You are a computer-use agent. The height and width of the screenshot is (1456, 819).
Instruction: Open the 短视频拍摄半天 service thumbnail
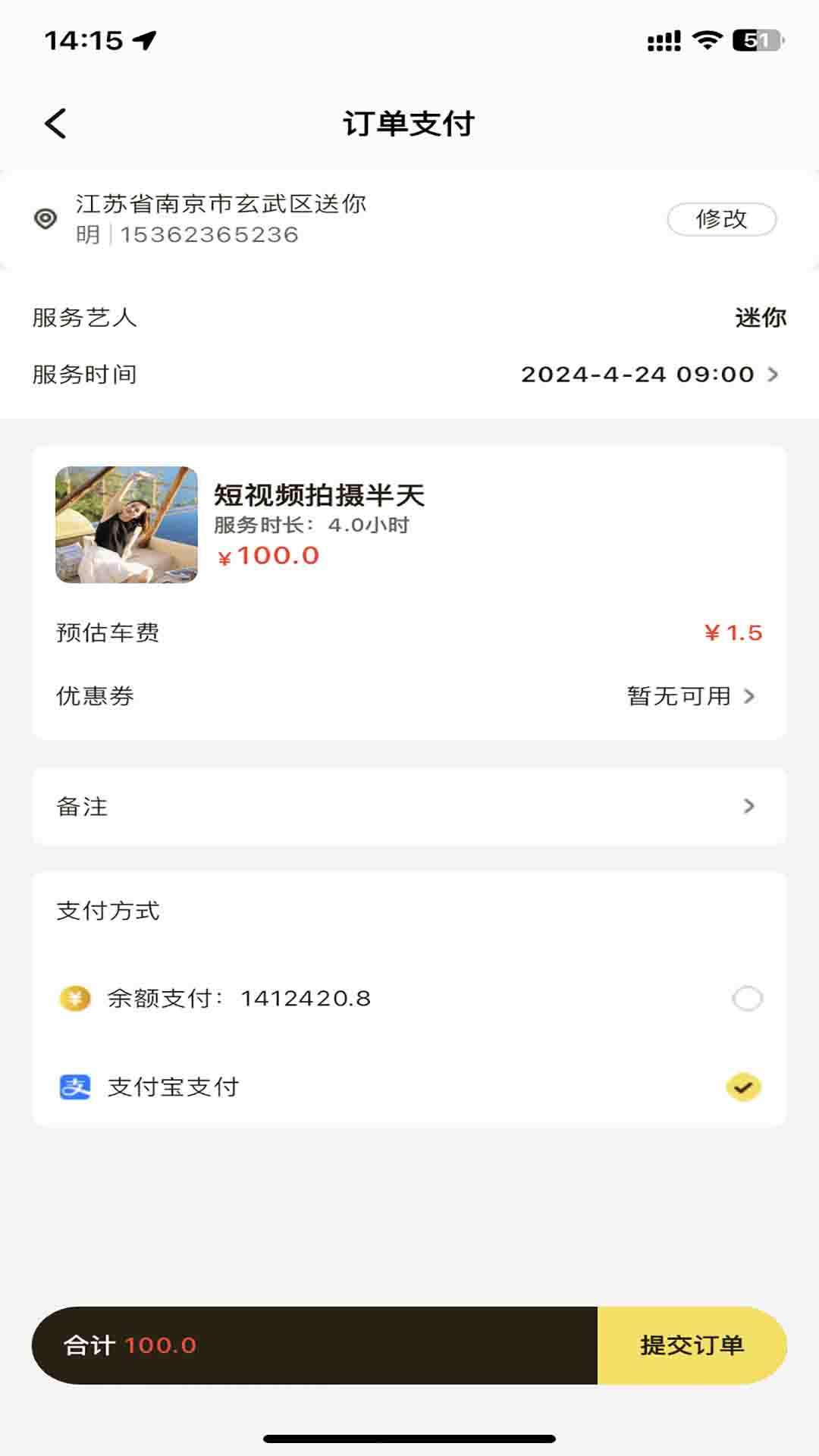pyautogui.click(x=127, y=525)
